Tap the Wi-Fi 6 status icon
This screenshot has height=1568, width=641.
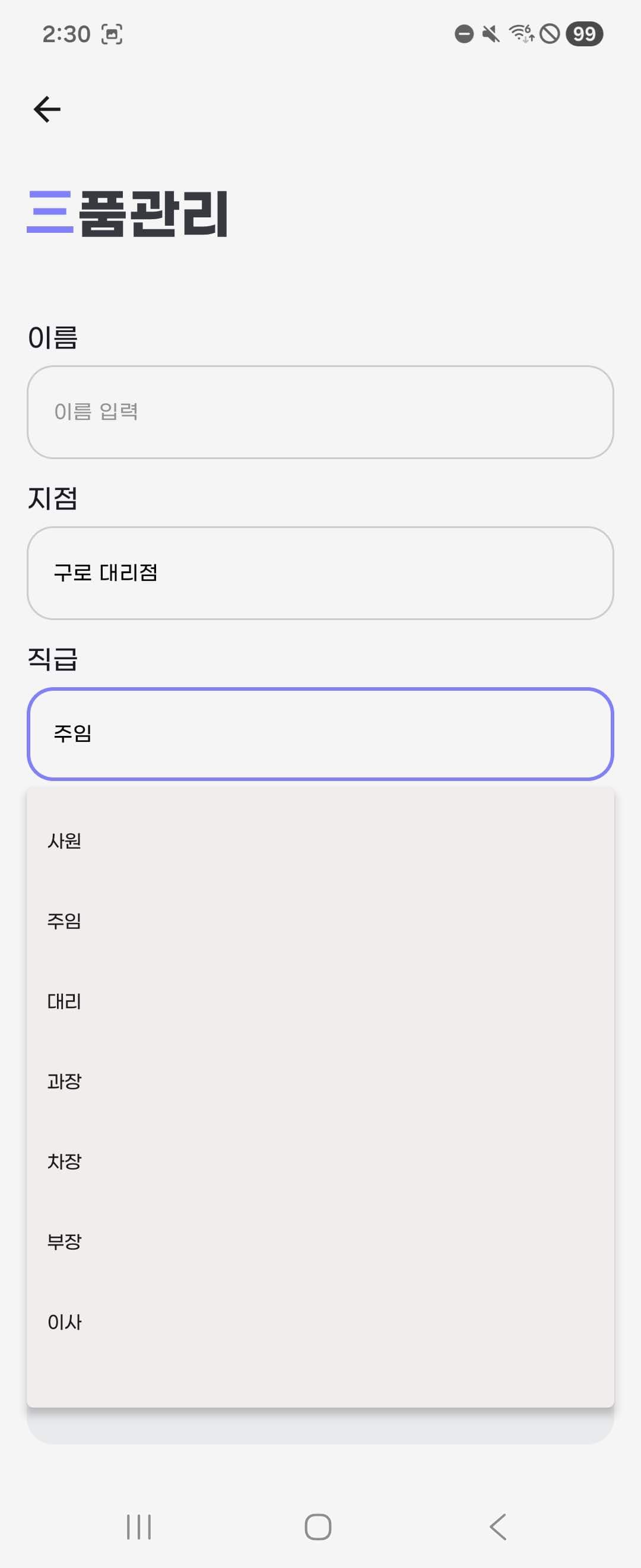[521, 34]
